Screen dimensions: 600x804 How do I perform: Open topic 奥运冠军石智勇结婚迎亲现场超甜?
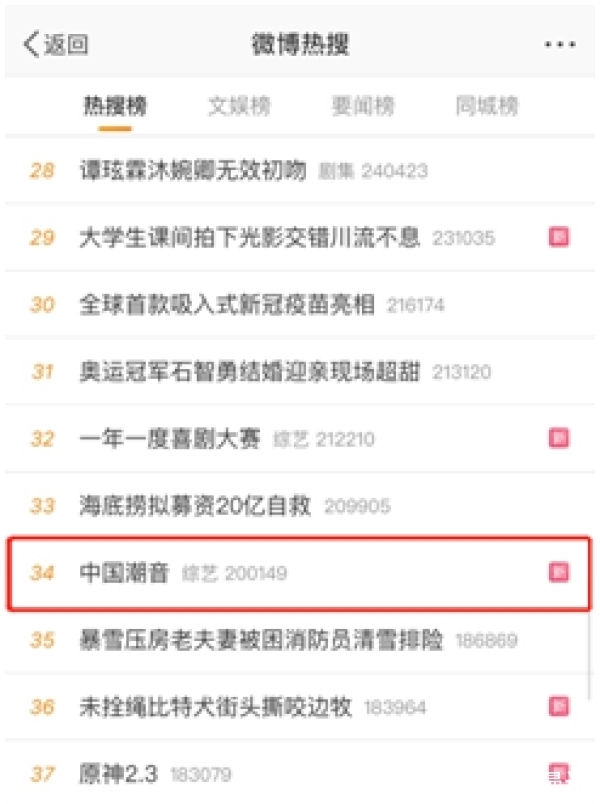tap(250, 372)
